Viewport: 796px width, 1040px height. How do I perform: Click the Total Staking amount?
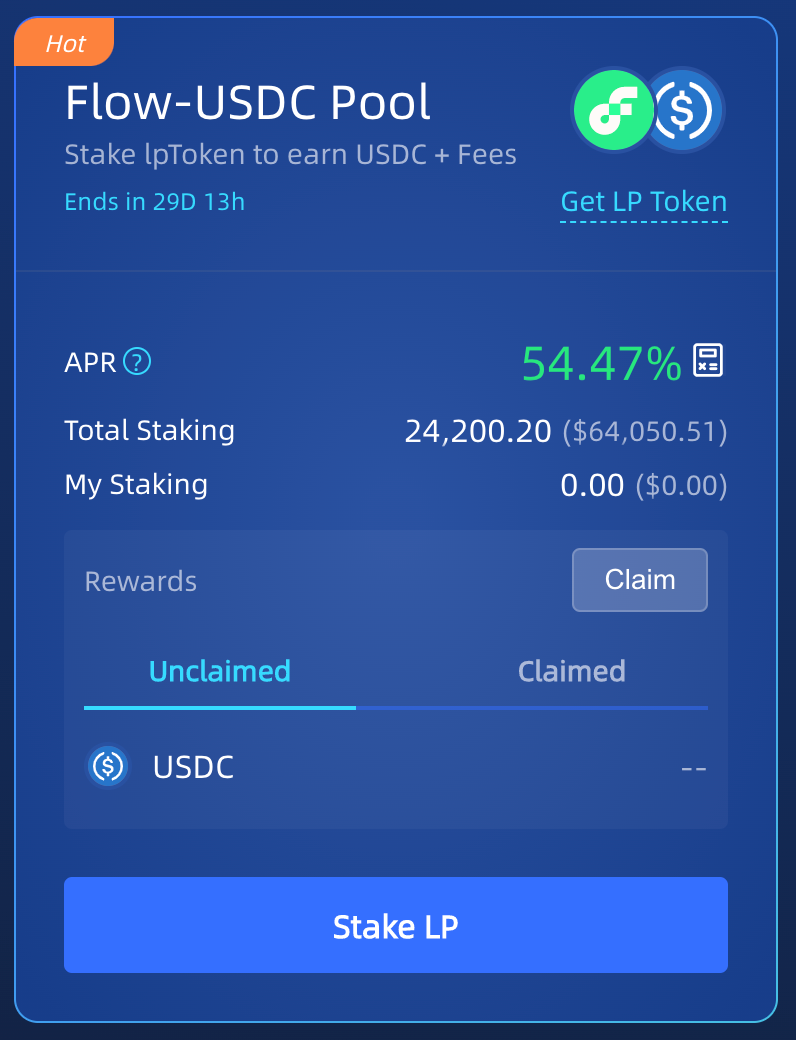click(x=474, y=430)
